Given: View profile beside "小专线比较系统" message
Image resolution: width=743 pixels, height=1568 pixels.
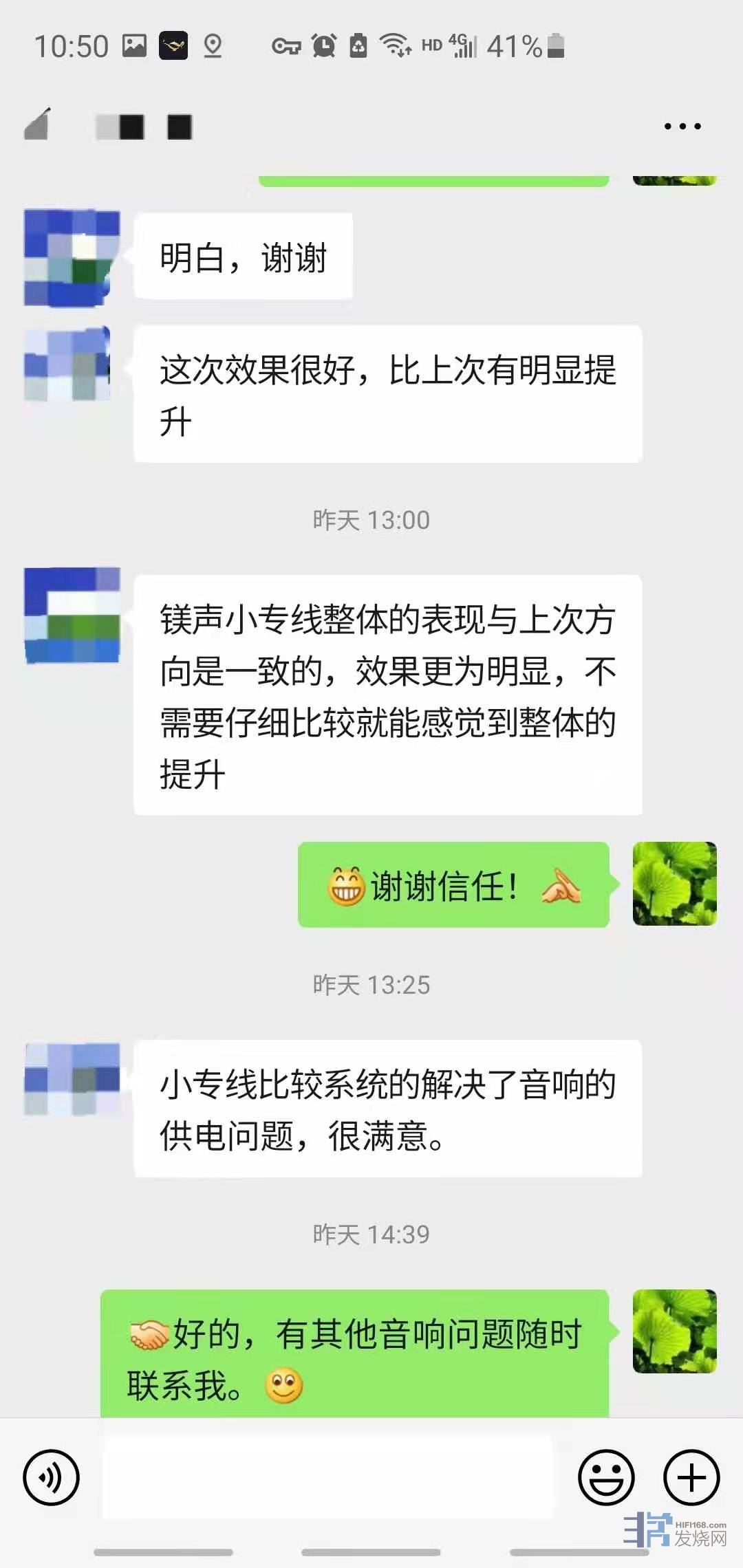Looking at the screenshot, I should pos(72,1079).
